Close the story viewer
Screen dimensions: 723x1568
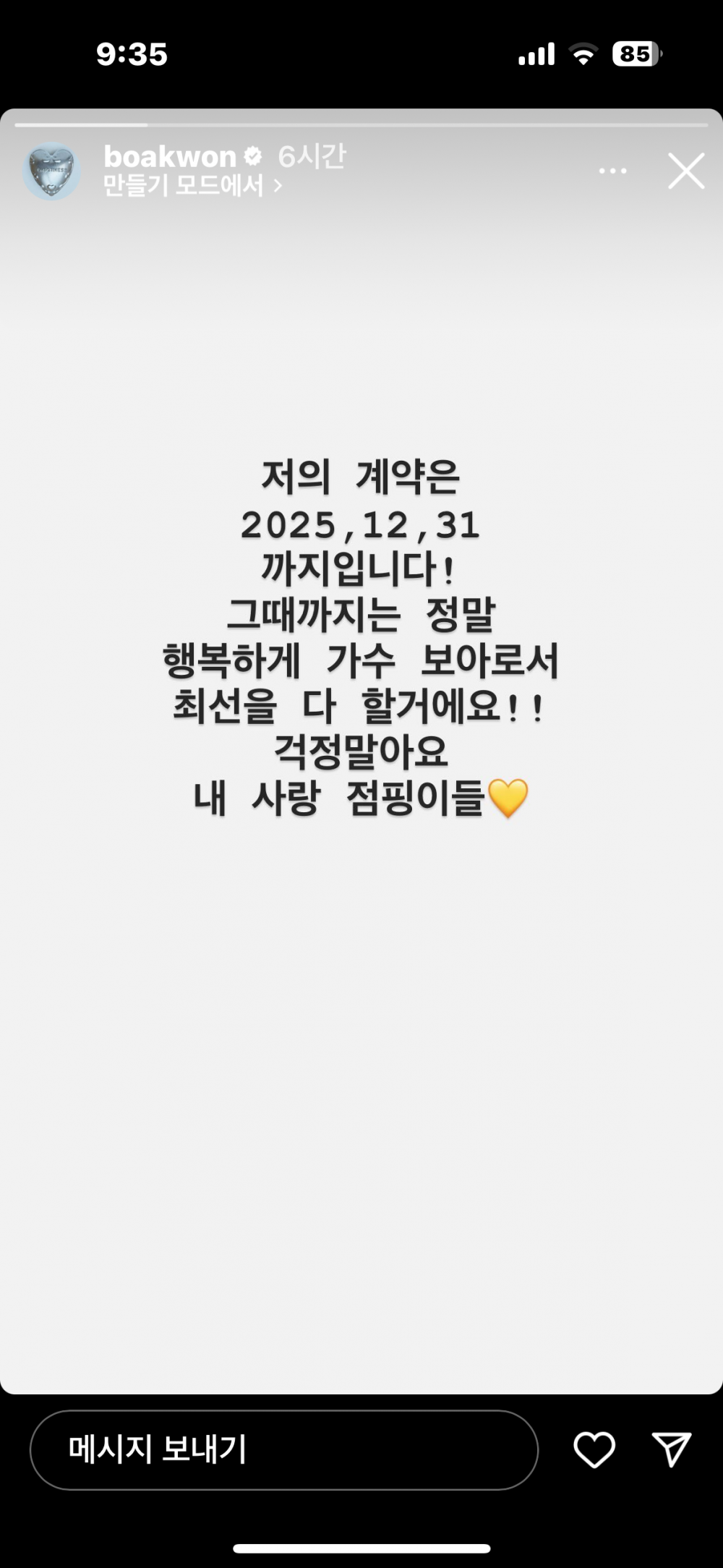click(686, 171)
